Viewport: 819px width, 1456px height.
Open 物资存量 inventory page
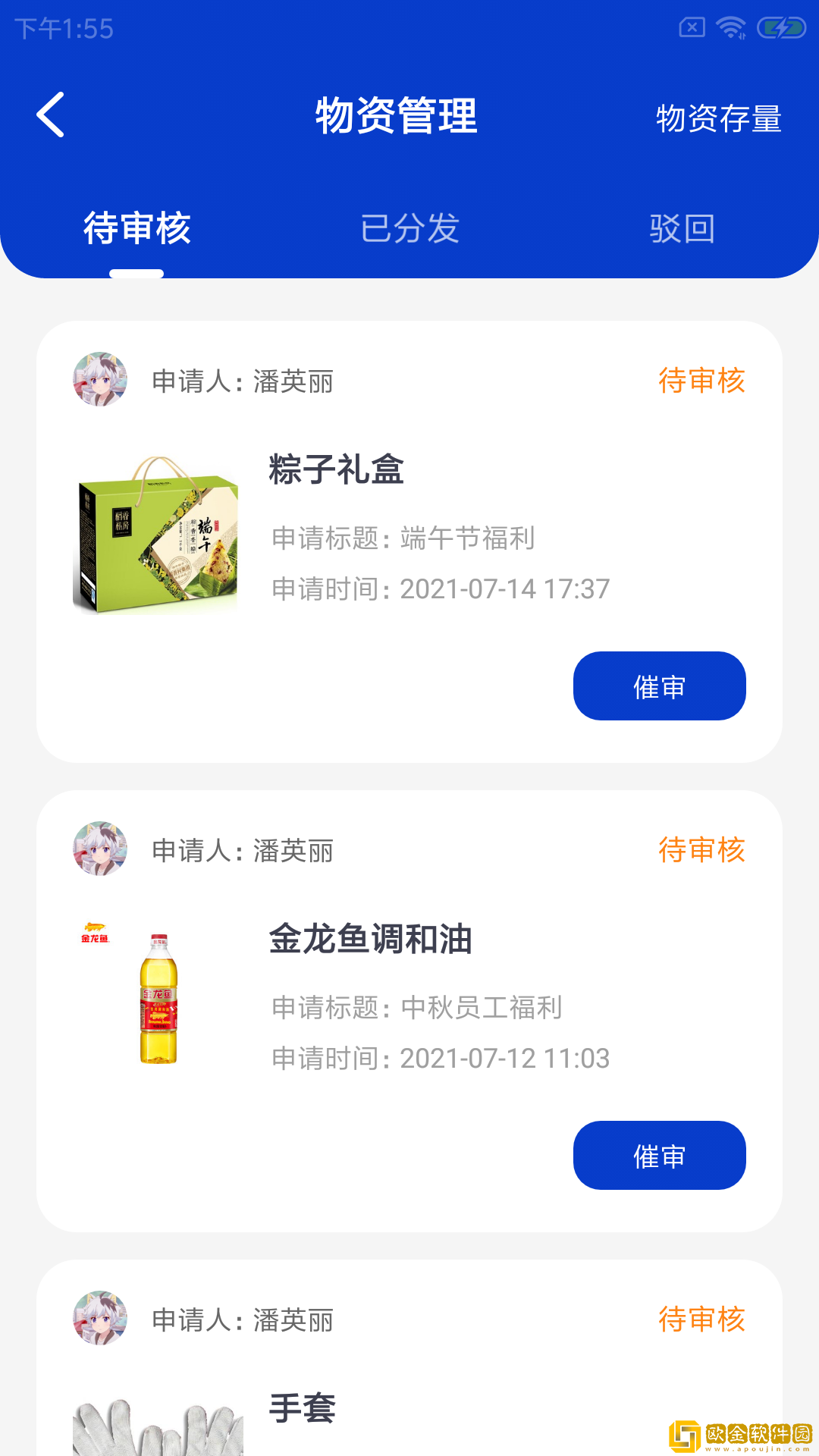(718, 118)
